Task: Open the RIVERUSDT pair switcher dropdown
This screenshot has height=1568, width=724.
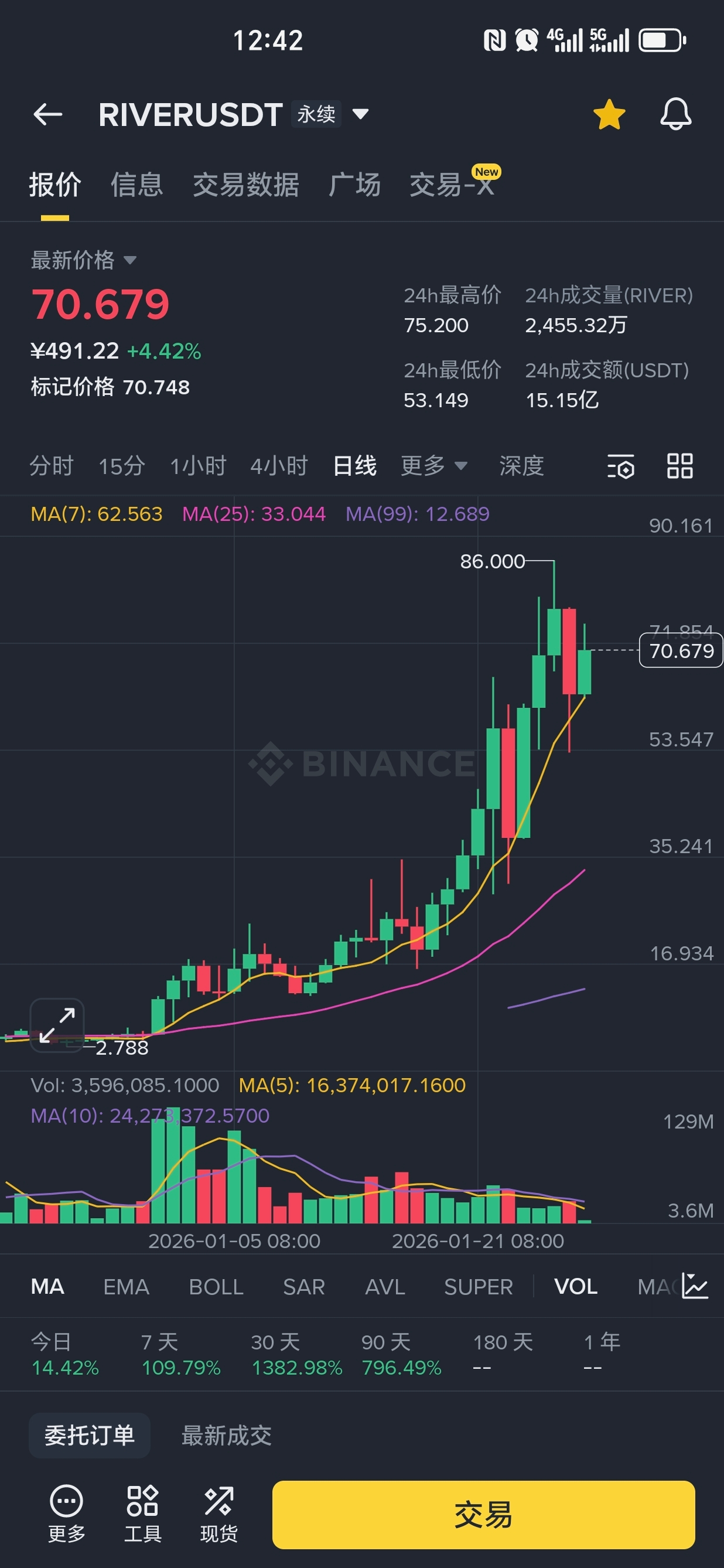Action: (x=360, y=114)
